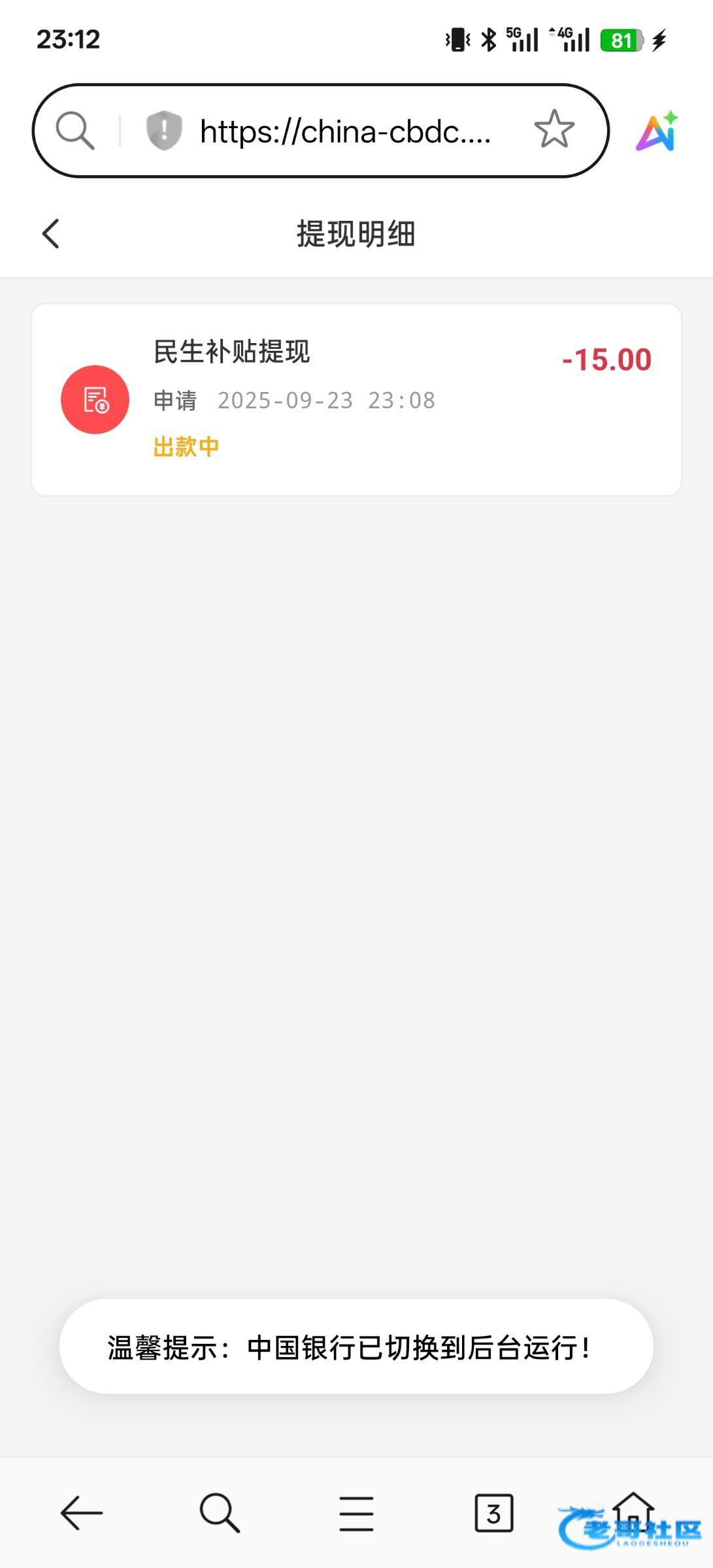
Task: Go back from the 提现明细 page
Action: tap(51, 234)
